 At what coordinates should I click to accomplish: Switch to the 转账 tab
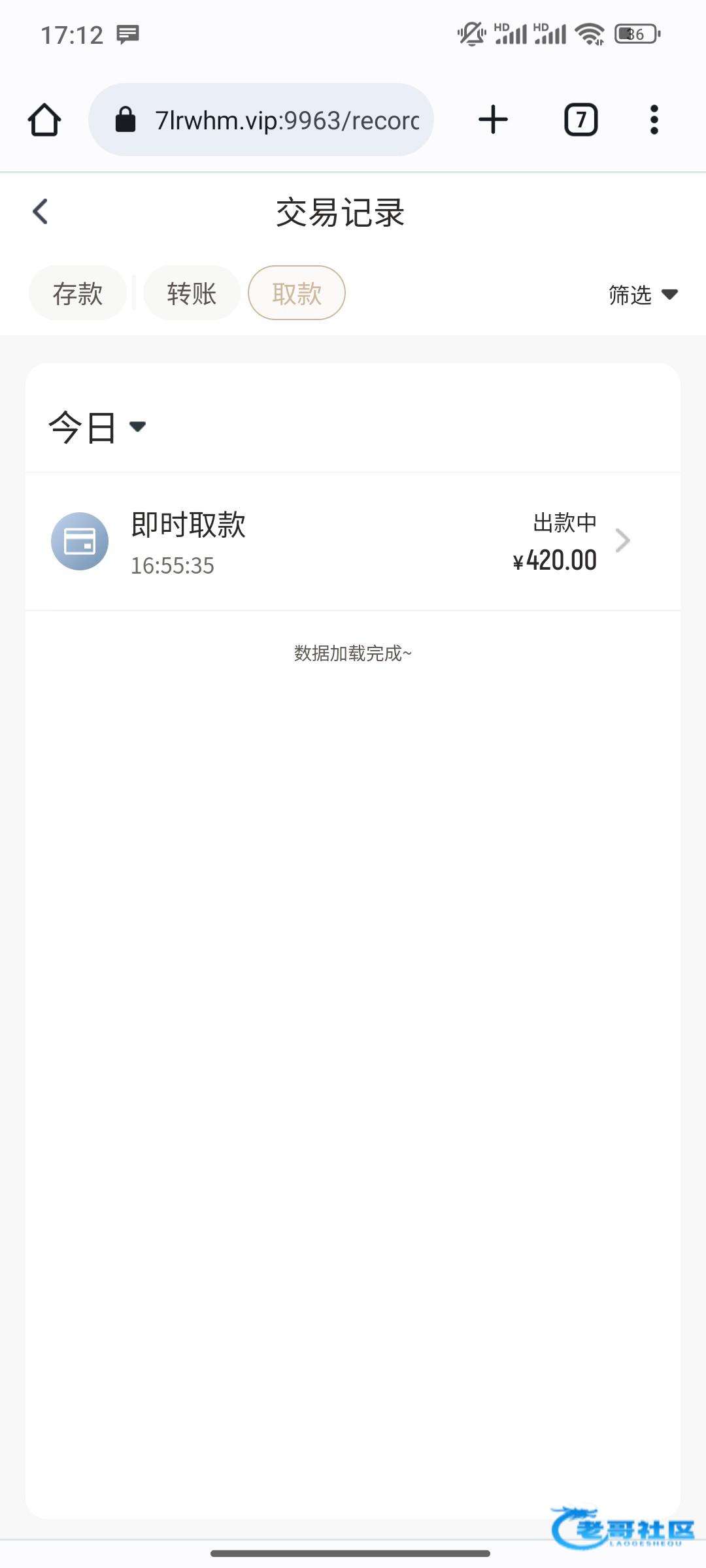coord(192,293)
